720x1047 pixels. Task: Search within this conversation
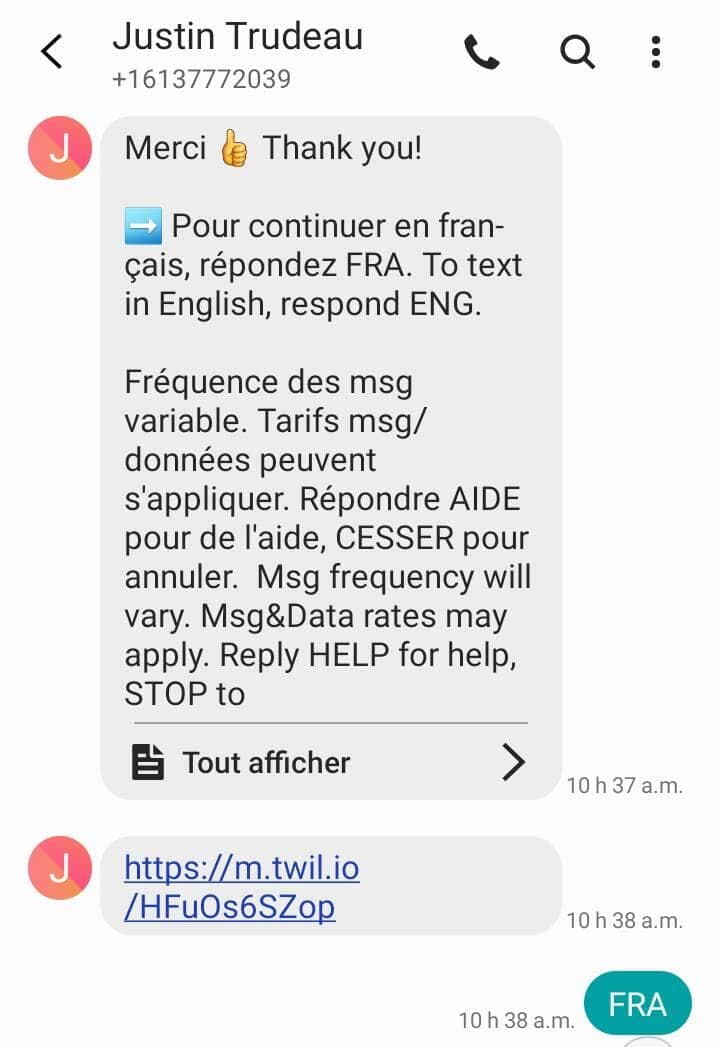click(x=577, y=51)
